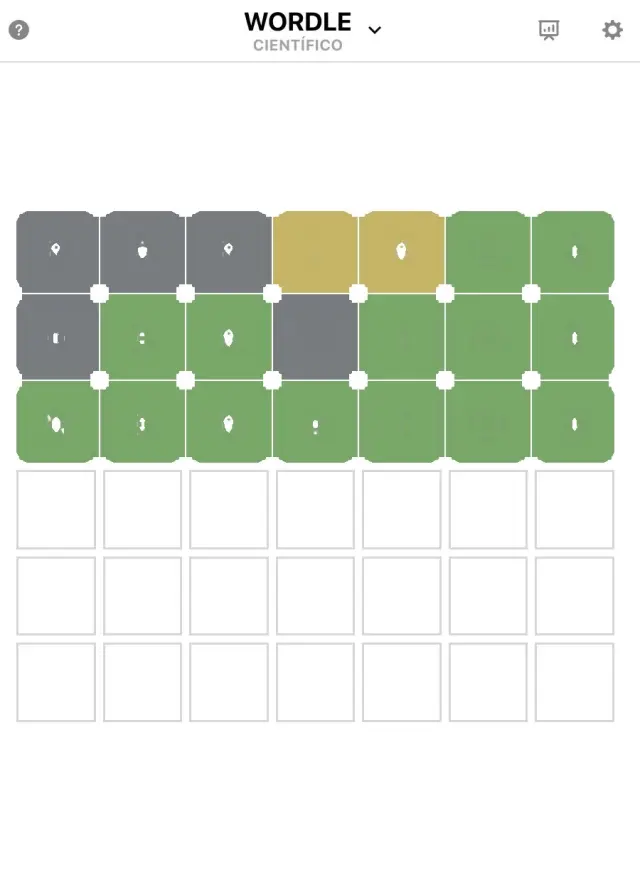Open the statistics board icon
The height and width of the screenshot is (870, 640).
coord(548,30)
